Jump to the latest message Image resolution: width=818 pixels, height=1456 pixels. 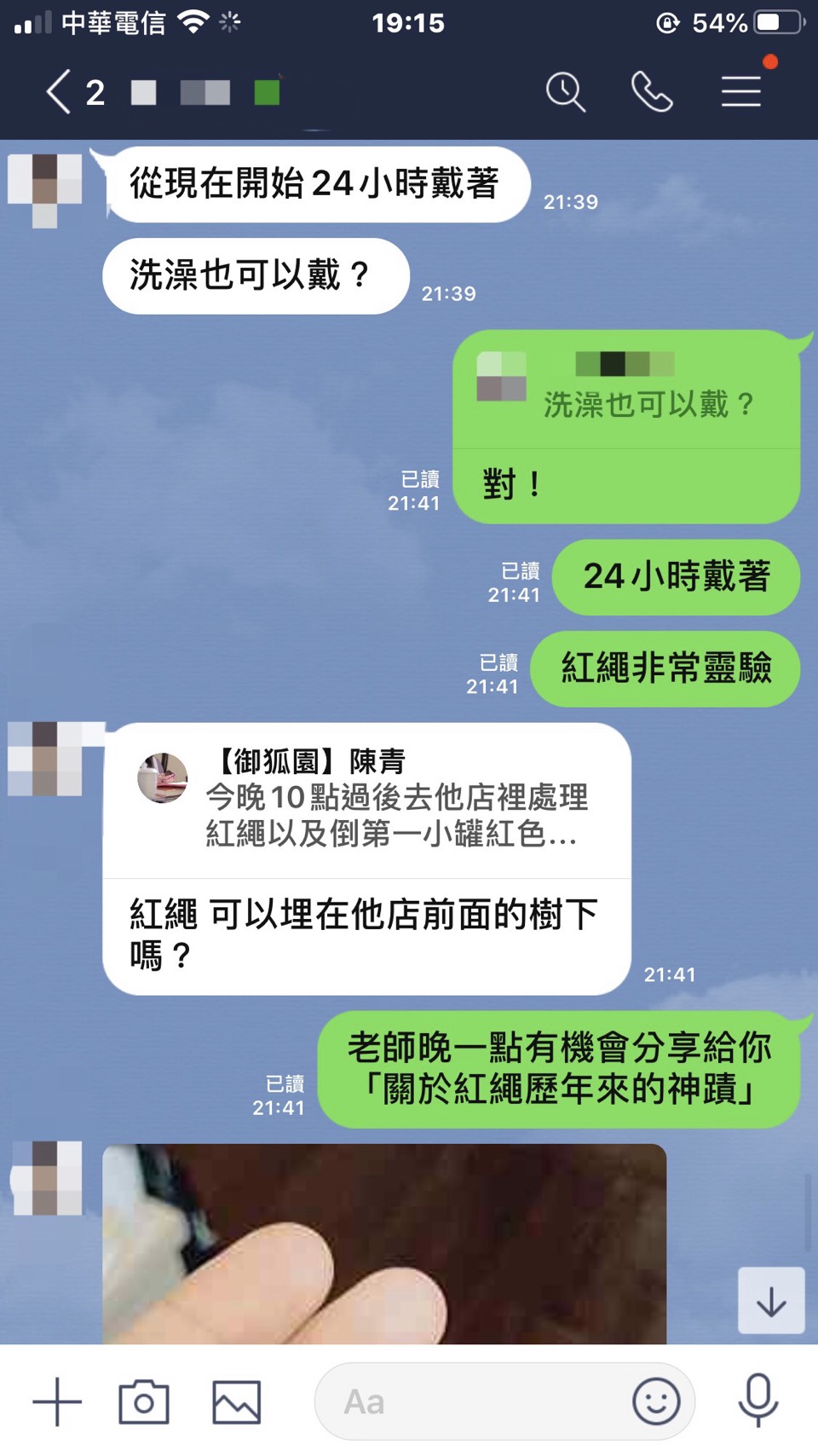pyautogui.click(x=771, y=1301)
